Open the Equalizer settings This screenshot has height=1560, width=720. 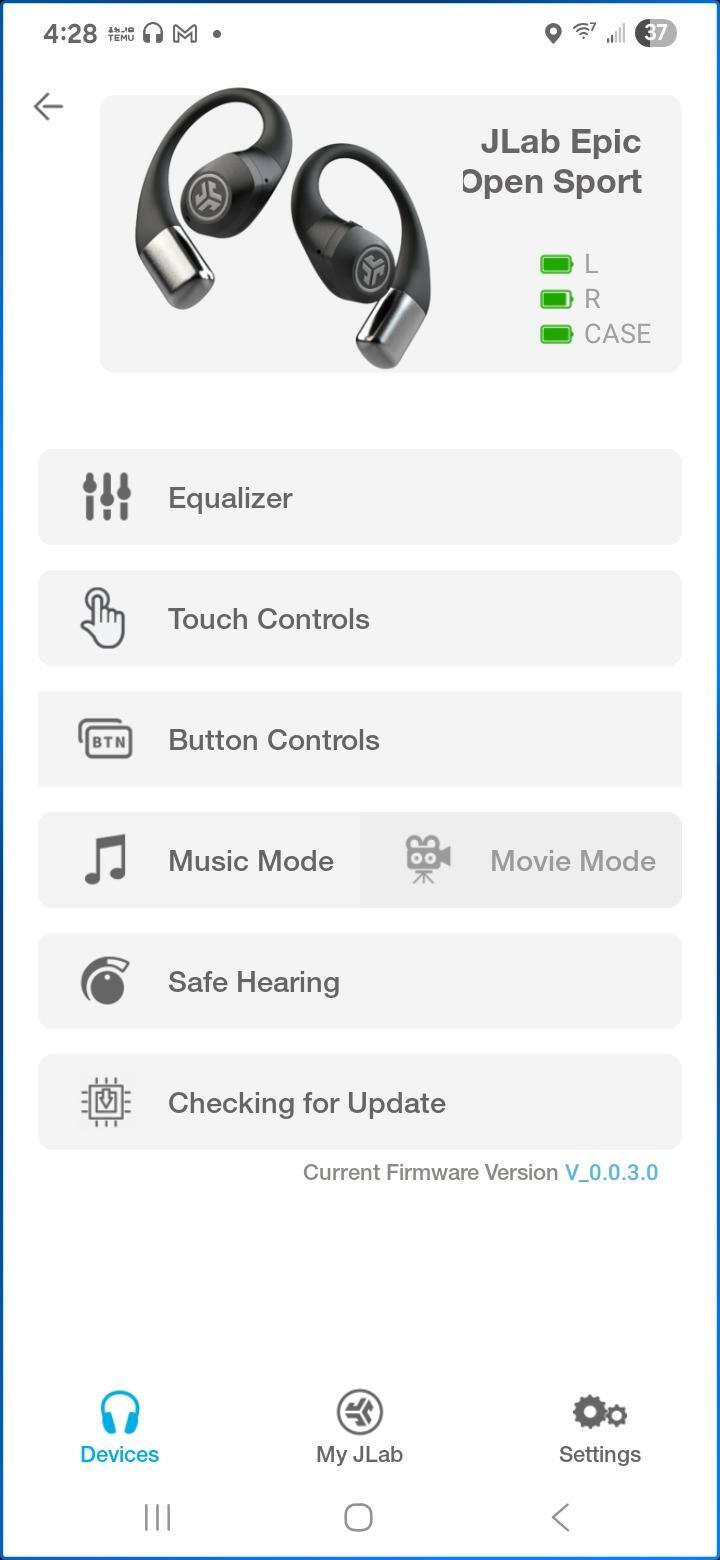(360, 497)
